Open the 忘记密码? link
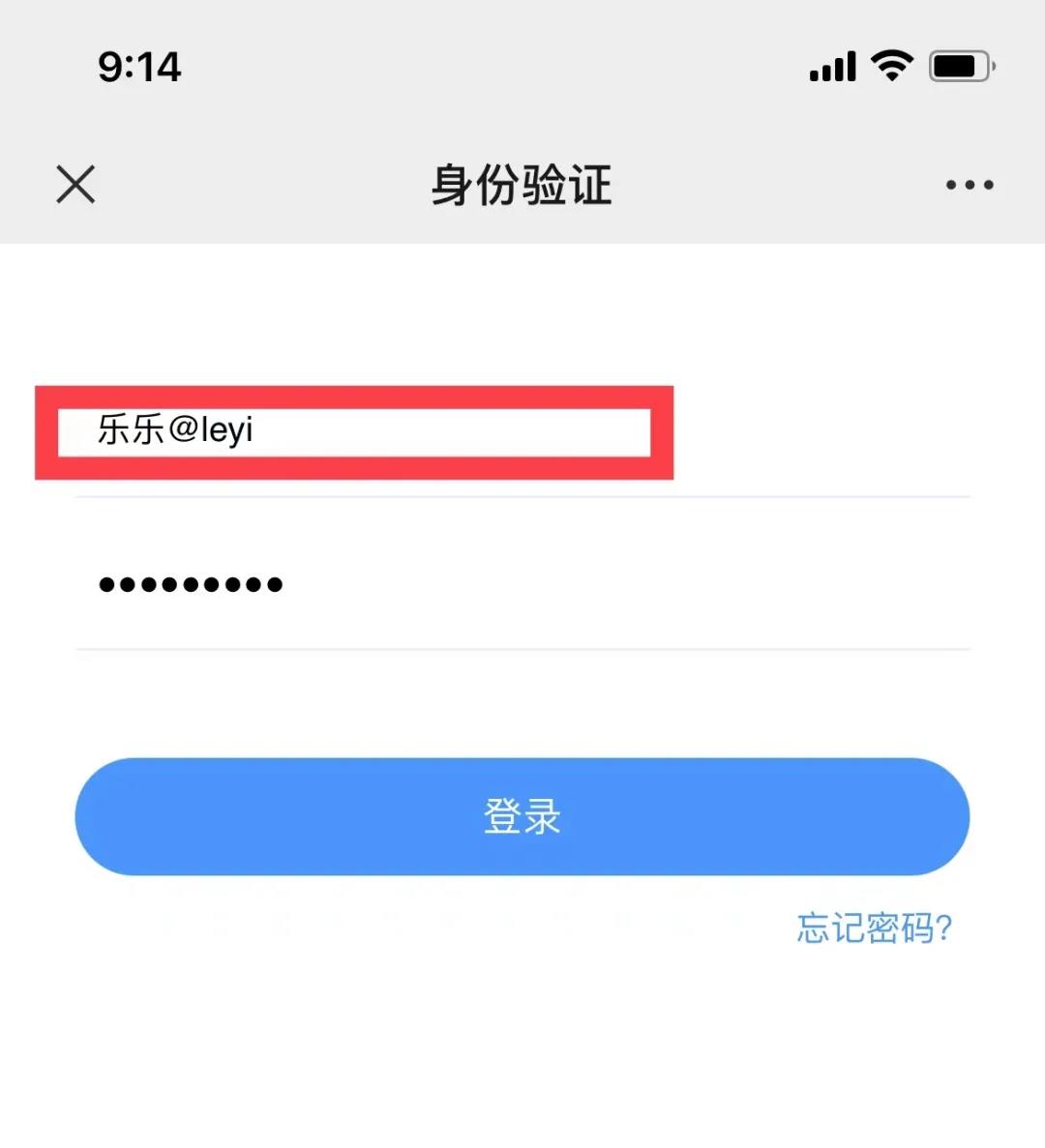The width and height of the screenshot is (1045, 1148). point(874,927)
